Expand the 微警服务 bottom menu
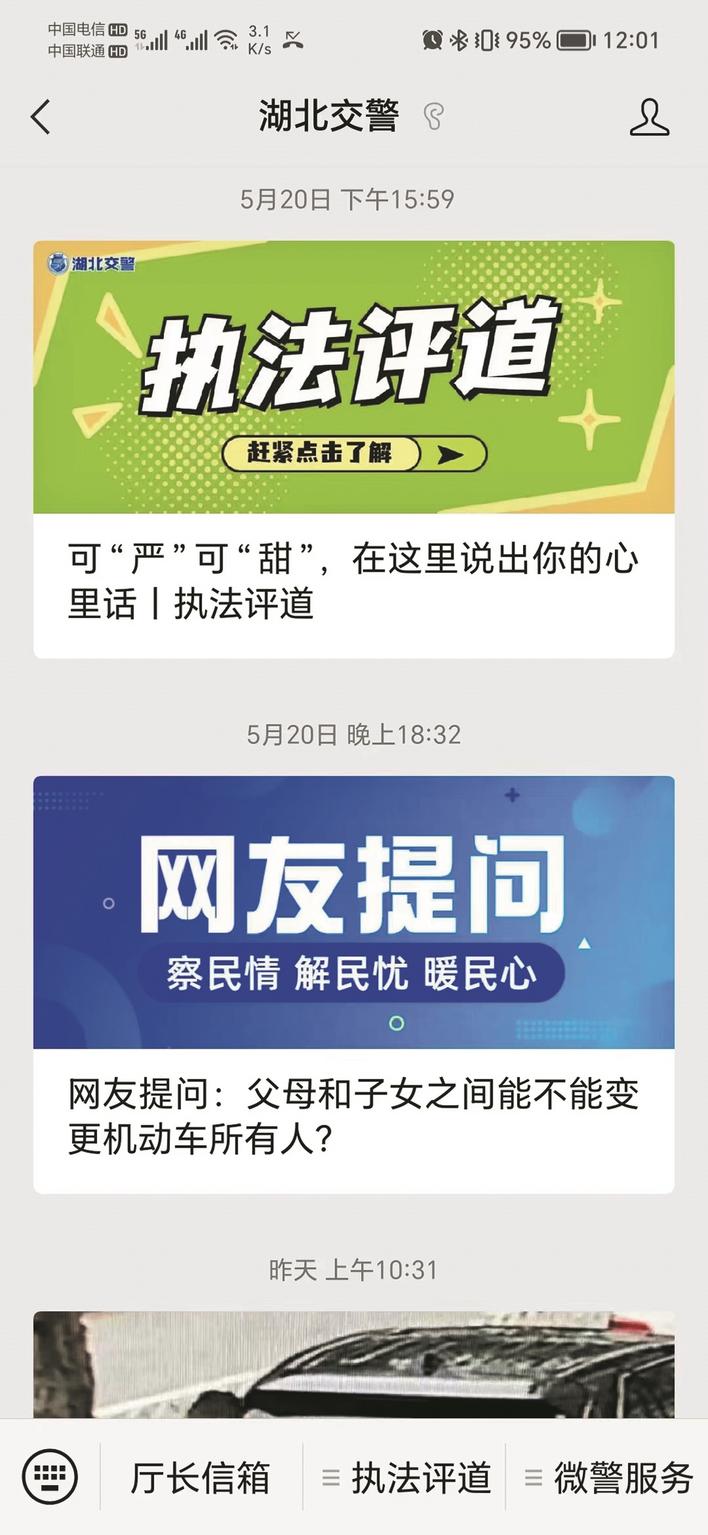Viewport: 708px width, 1535px height. click(608, 1477)
